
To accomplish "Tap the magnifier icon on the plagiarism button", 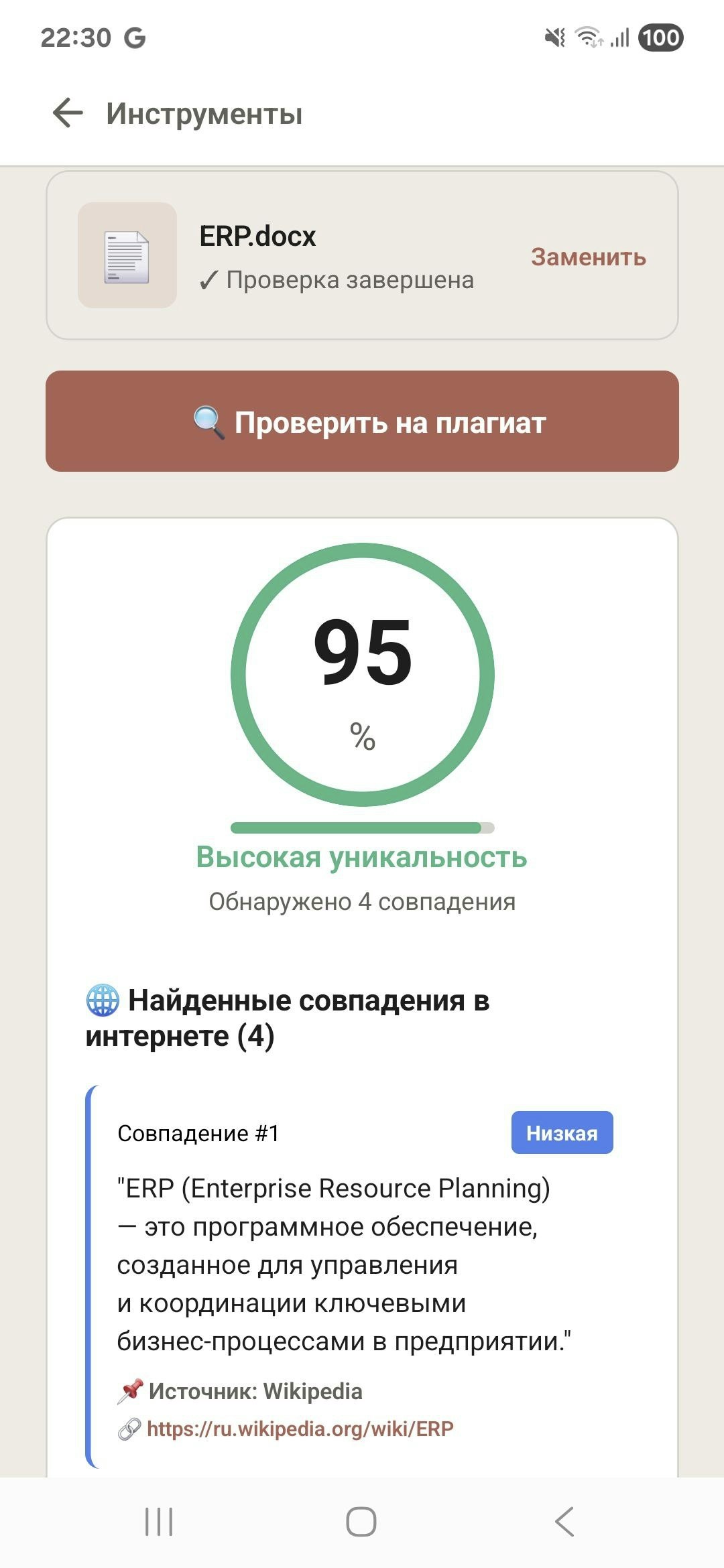I will click(x=207, y=423).
